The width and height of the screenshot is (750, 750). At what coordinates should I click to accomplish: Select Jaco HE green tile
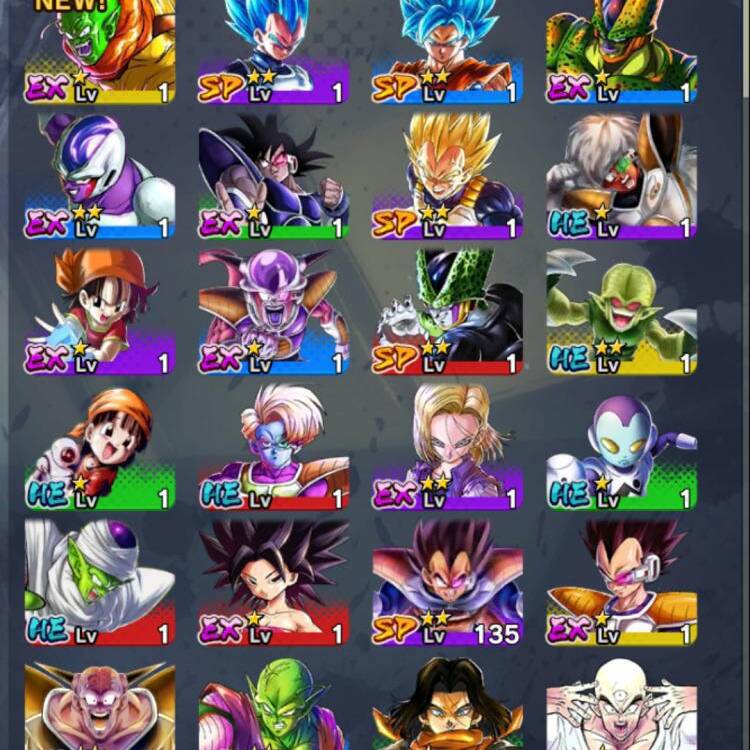pos(621,447)
